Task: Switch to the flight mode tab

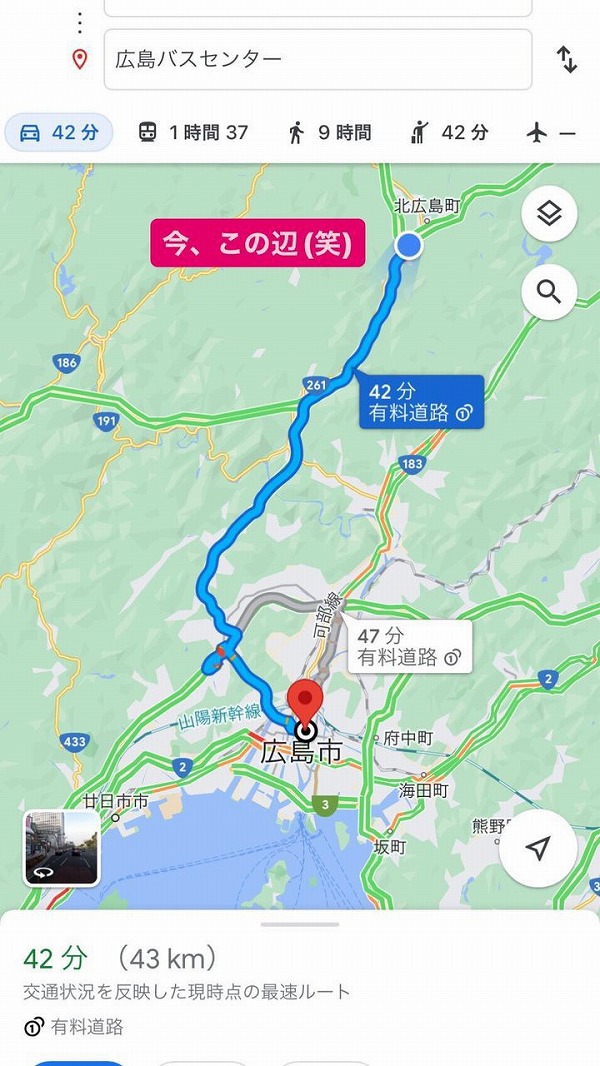Action: pos(551,132)
